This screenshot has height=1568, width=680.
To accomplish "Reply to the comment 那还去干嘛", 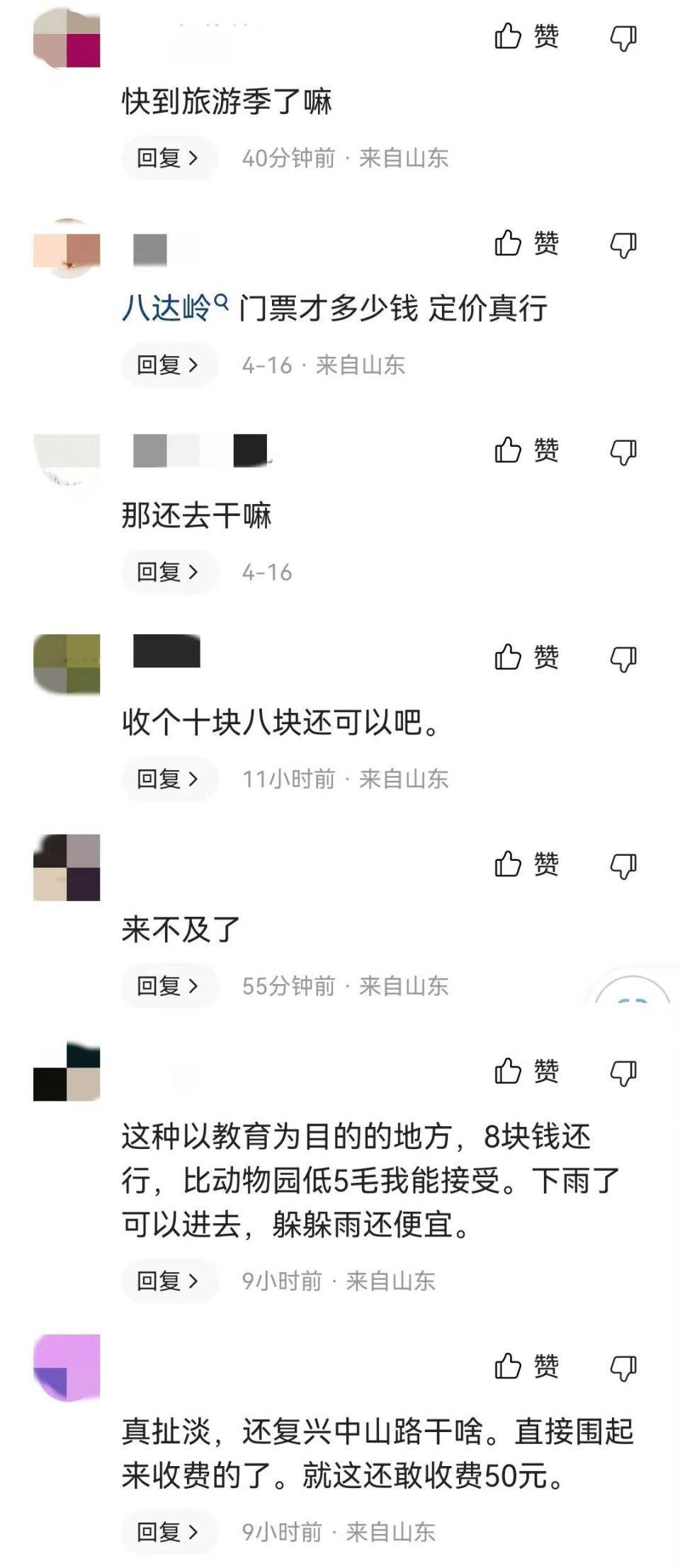I will (168, 572).
